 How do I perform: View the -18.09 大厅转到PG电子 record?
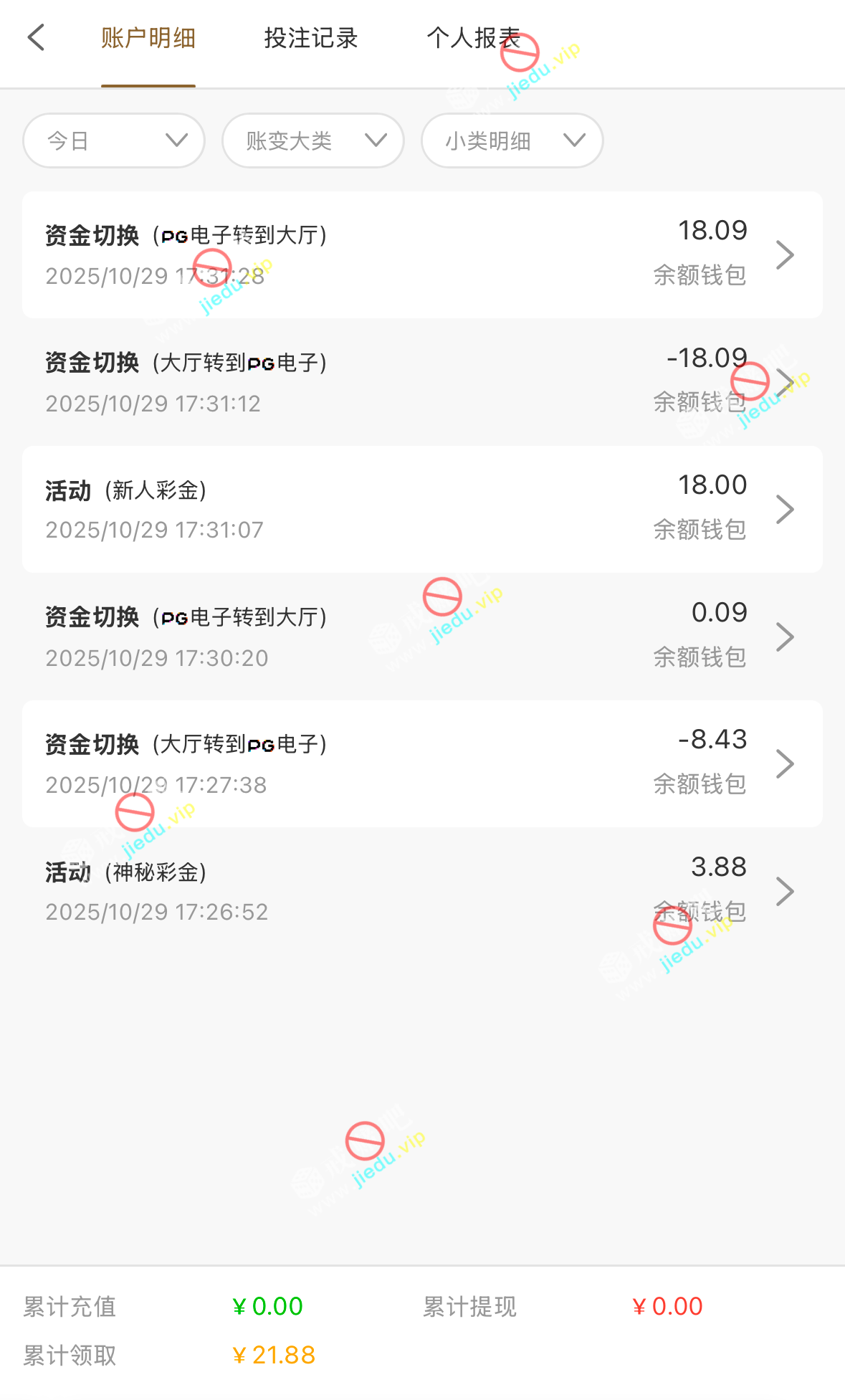pos(422,382)
